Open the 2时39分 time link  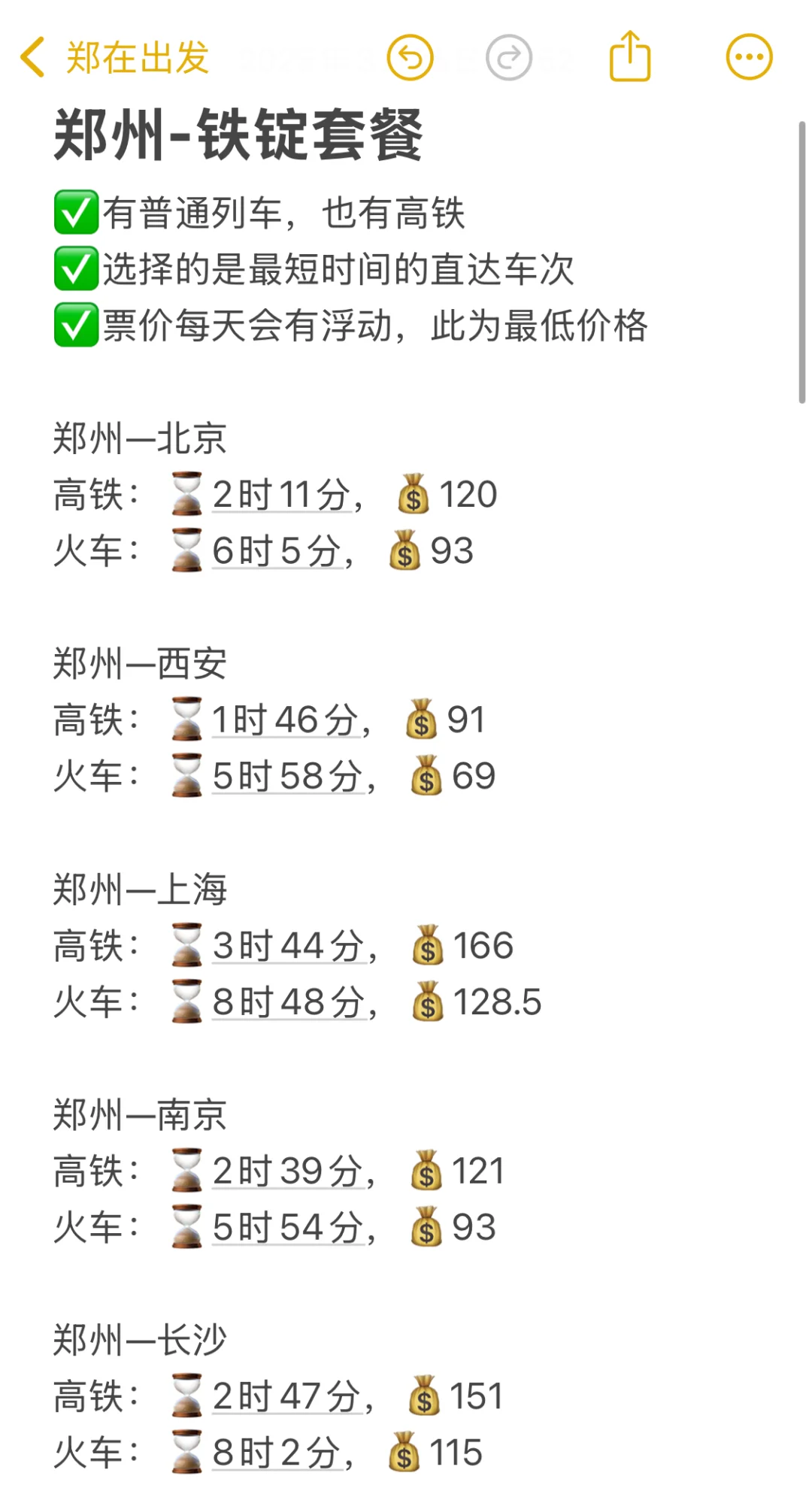(289, 1171)
